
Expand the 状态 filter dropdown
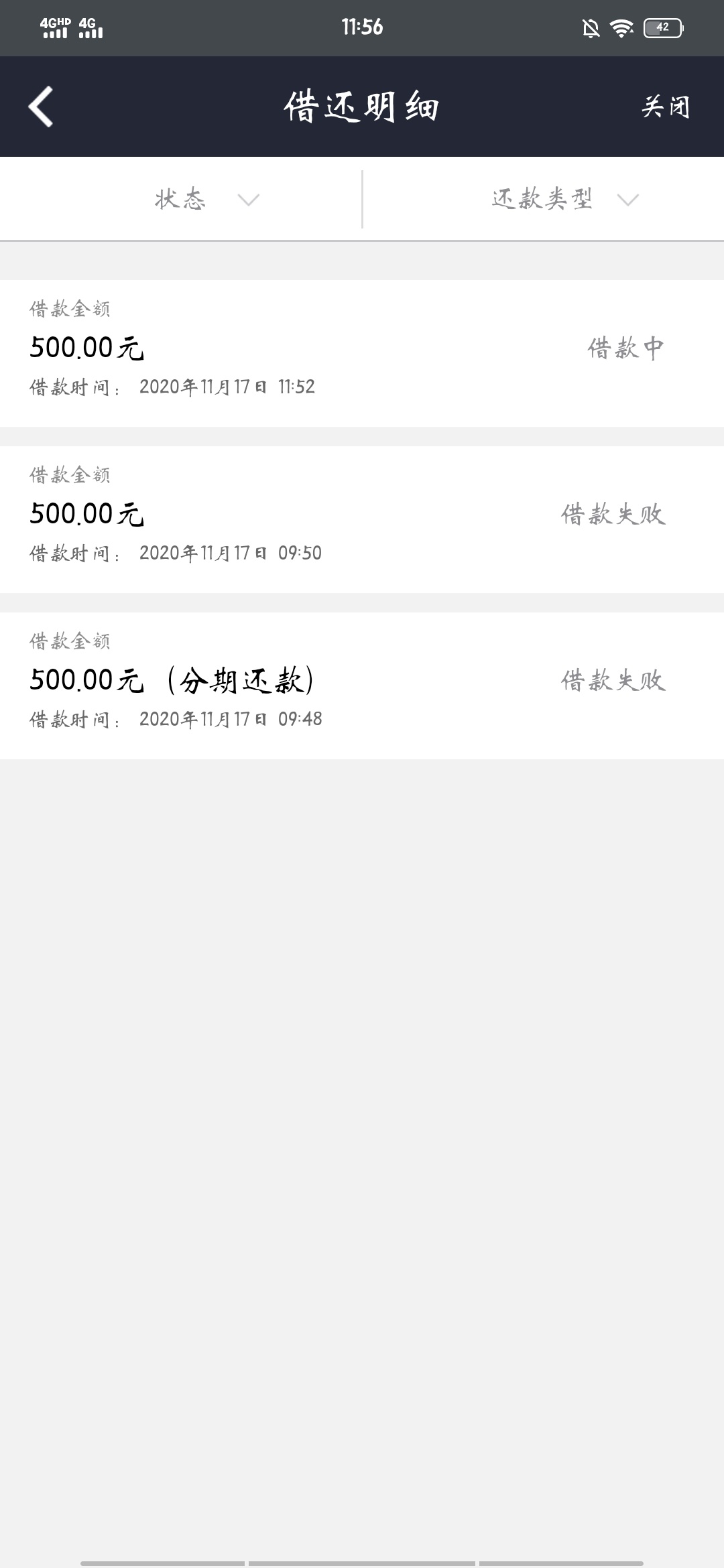point(181,199)
